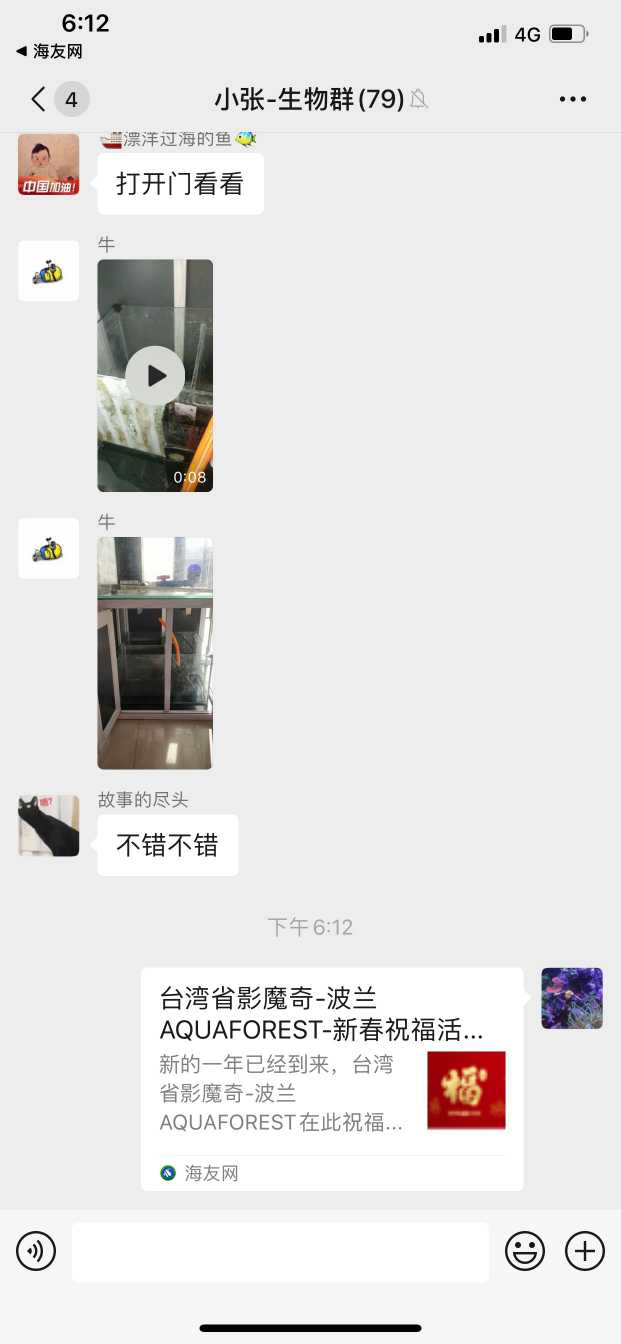Open the AQUAFOREST 新春祝福 shared link card

[x=331, y=1078]
